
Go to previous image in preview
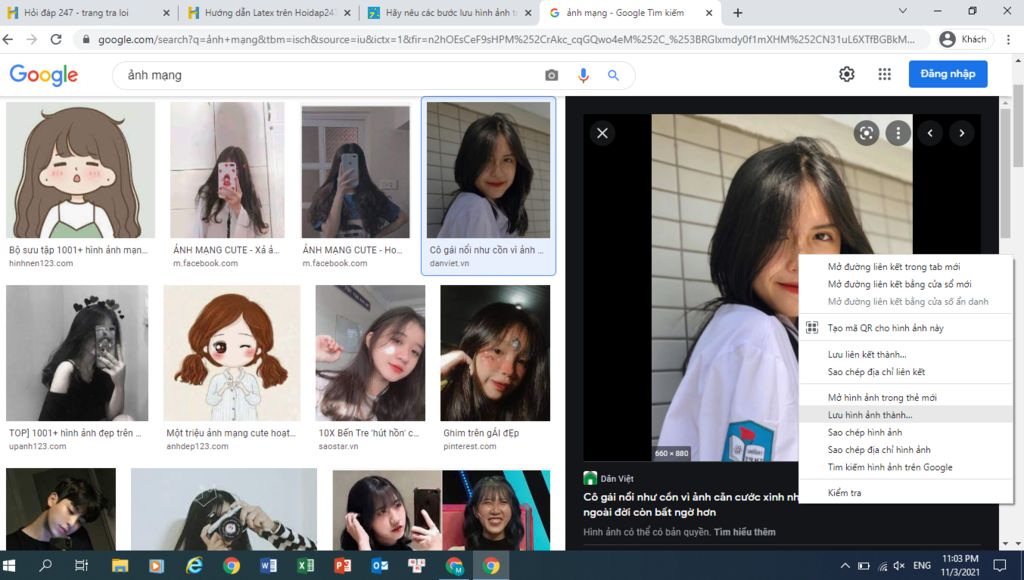coord(930,132)
